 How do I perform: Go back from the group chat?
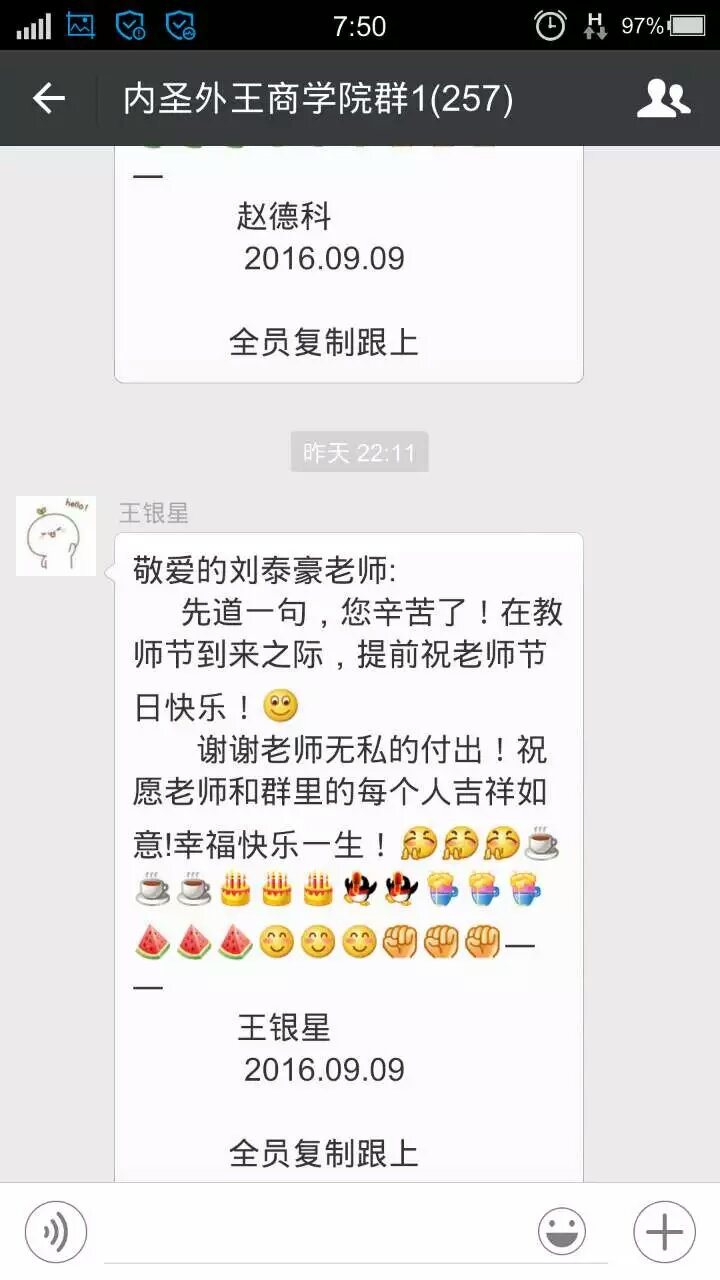(x=48, y=98)
